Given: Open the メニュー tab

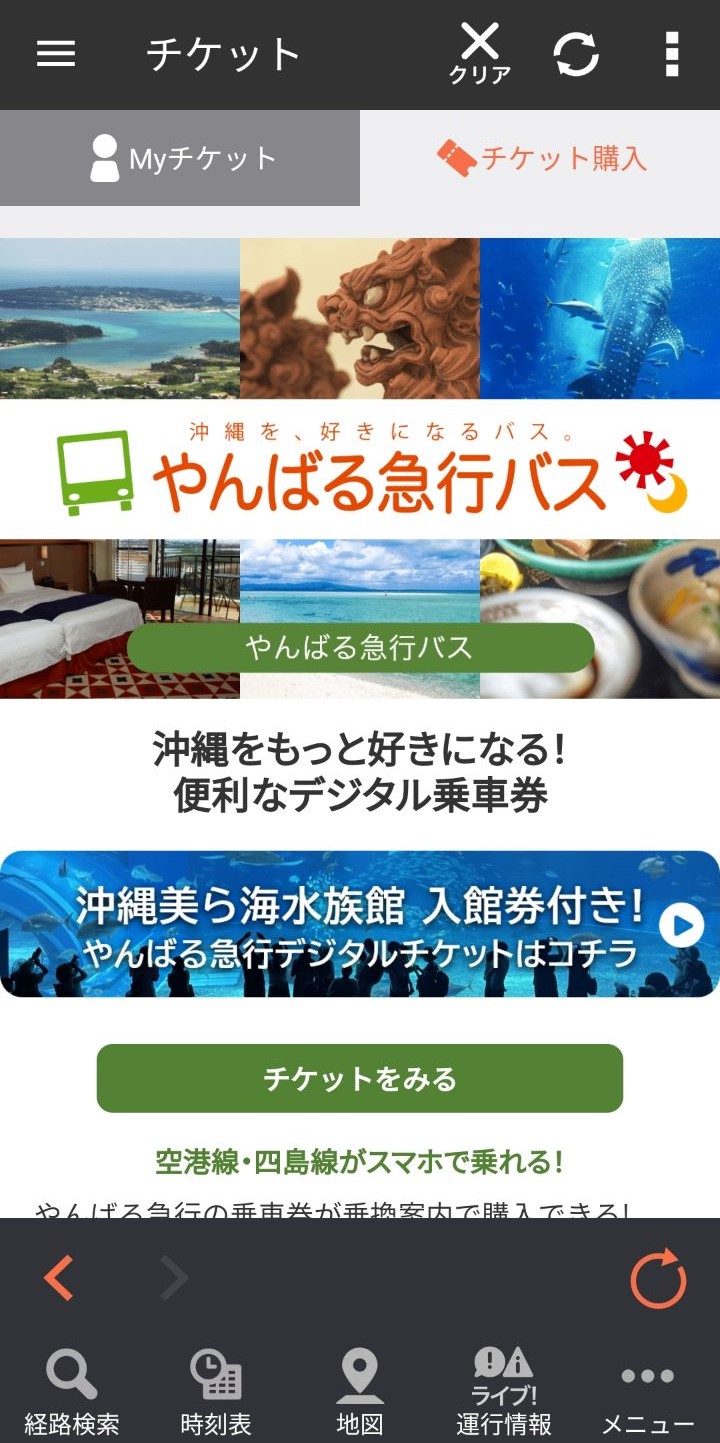Looking at the screenshot, I should click(648, 1391).
